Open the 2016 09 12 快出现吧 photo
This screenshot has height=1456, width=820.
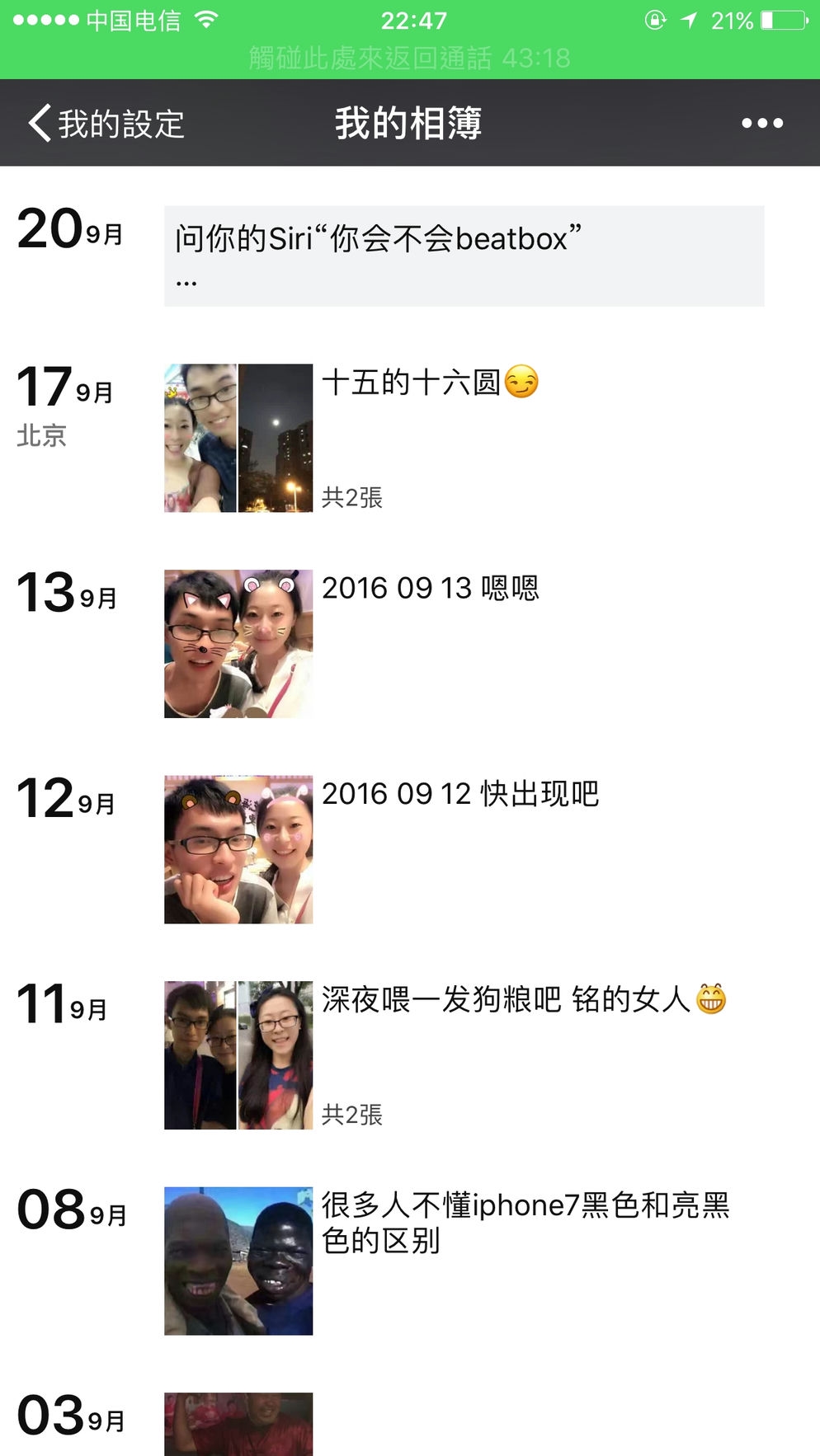point(238,849)
